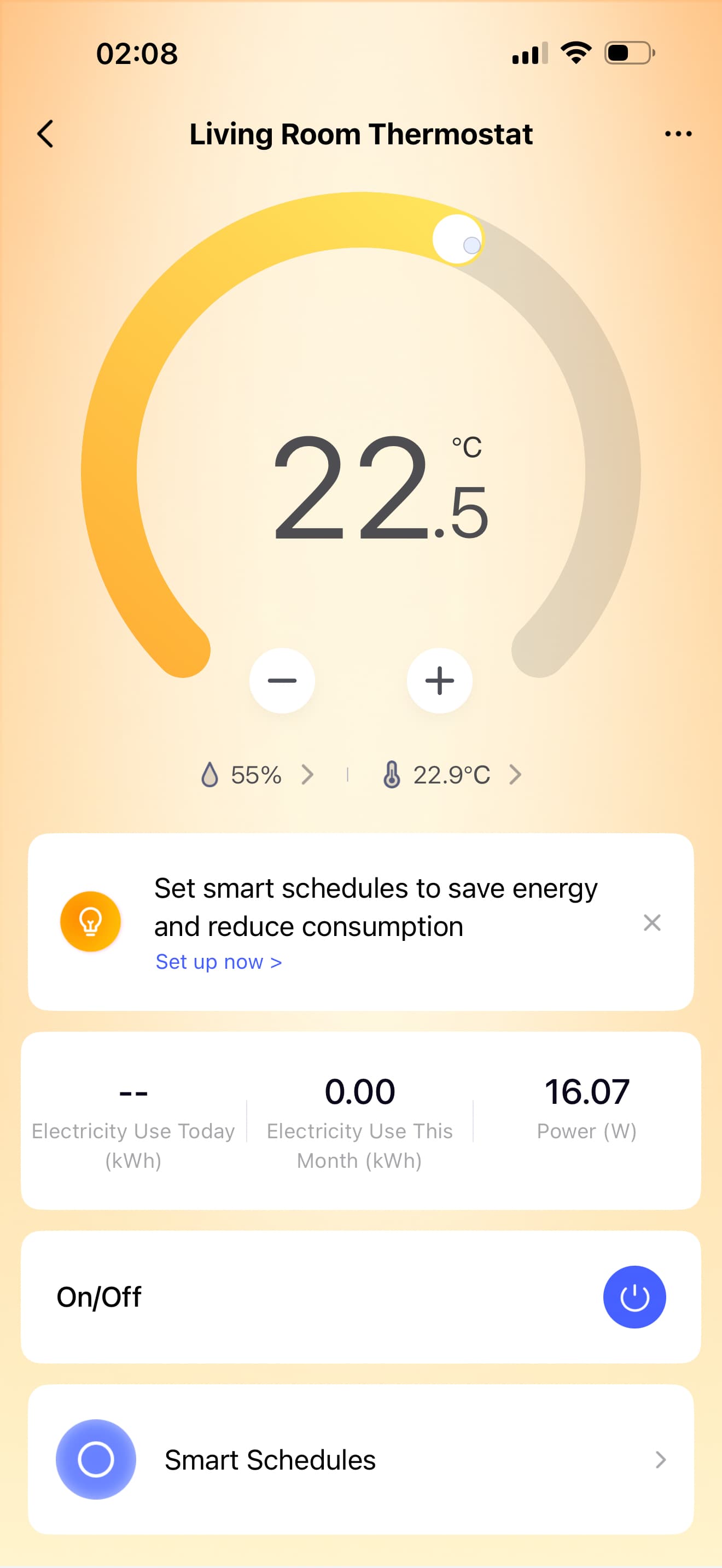Tap the temperature dial handle
Image resolution: width=722 pixels, height=1568 pixels.
[x=457, y=239]
